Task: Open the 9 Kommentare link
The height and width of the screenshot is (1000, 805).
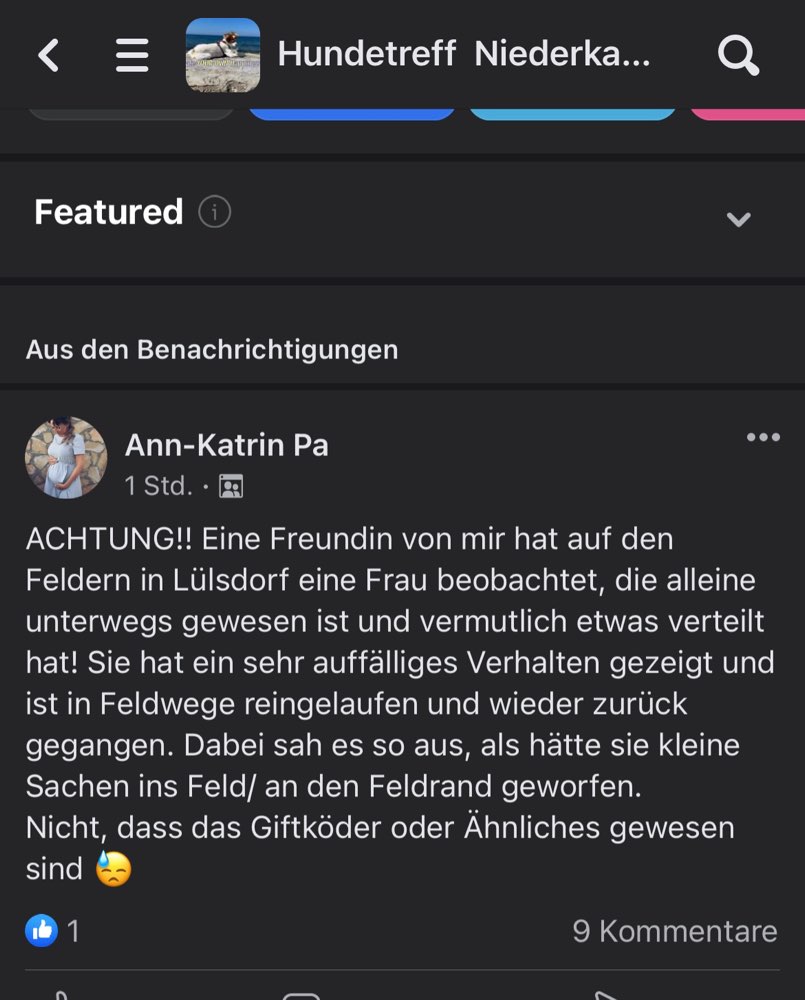Action: point(674,930)
